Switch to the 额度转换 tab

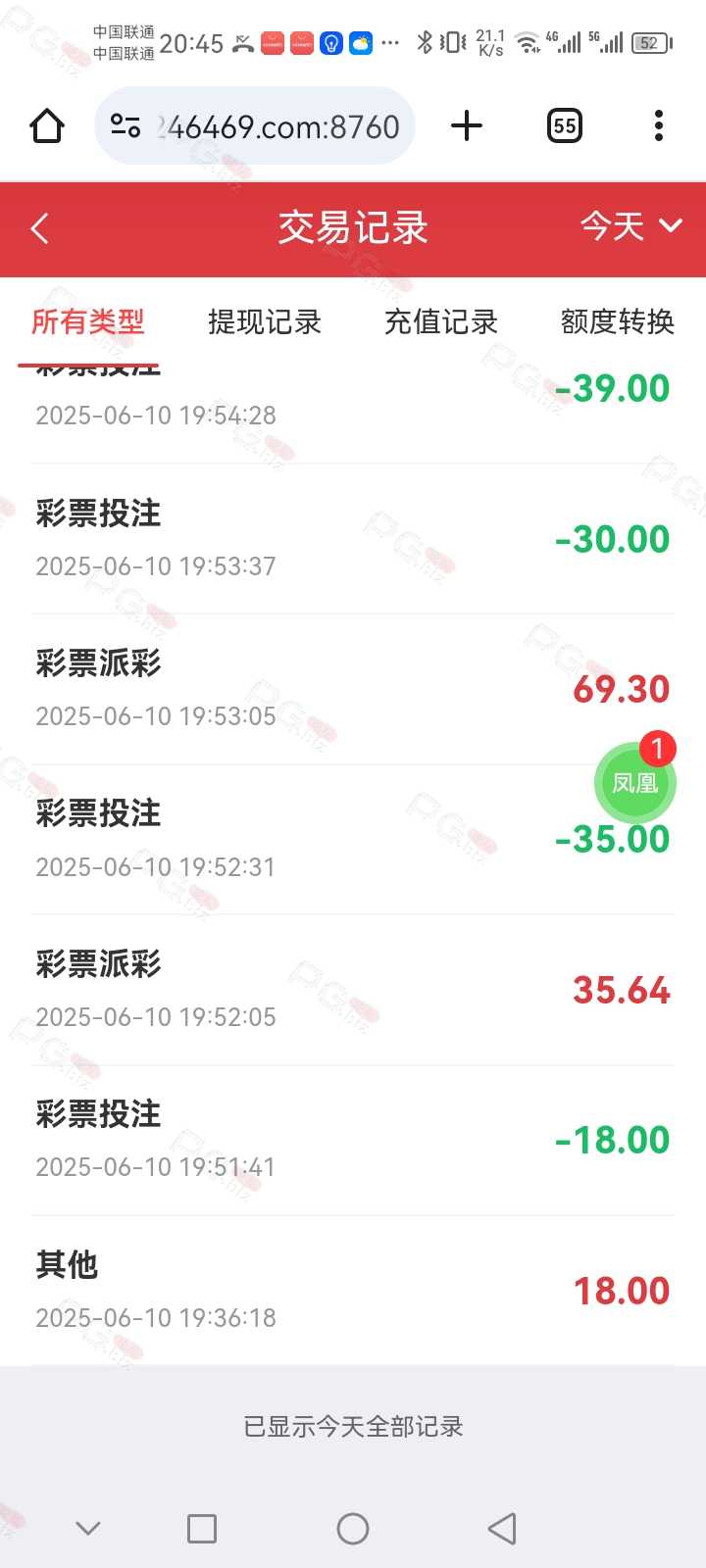pos(618,321)
